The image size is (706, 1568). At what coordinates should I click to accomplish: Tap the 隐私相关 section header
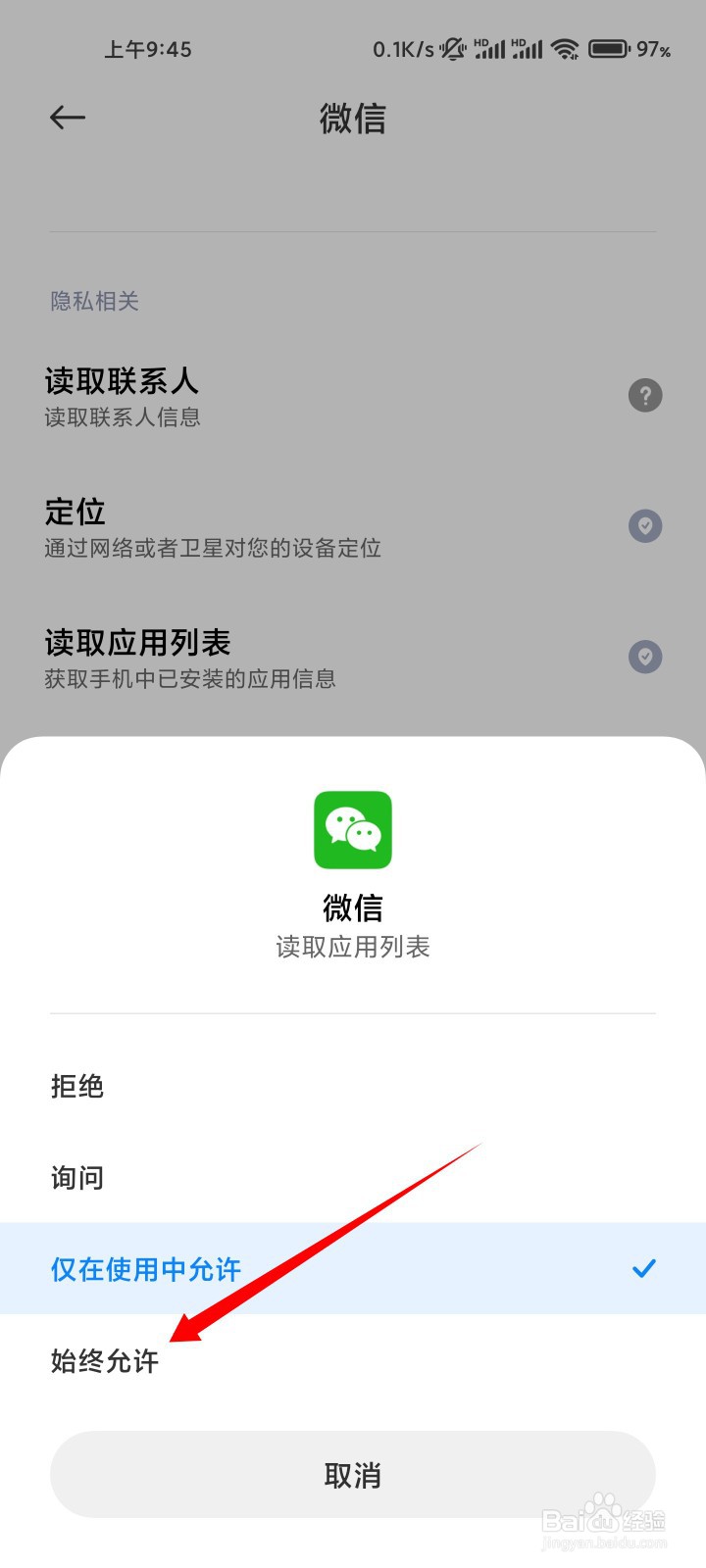[x=92, y=301]
